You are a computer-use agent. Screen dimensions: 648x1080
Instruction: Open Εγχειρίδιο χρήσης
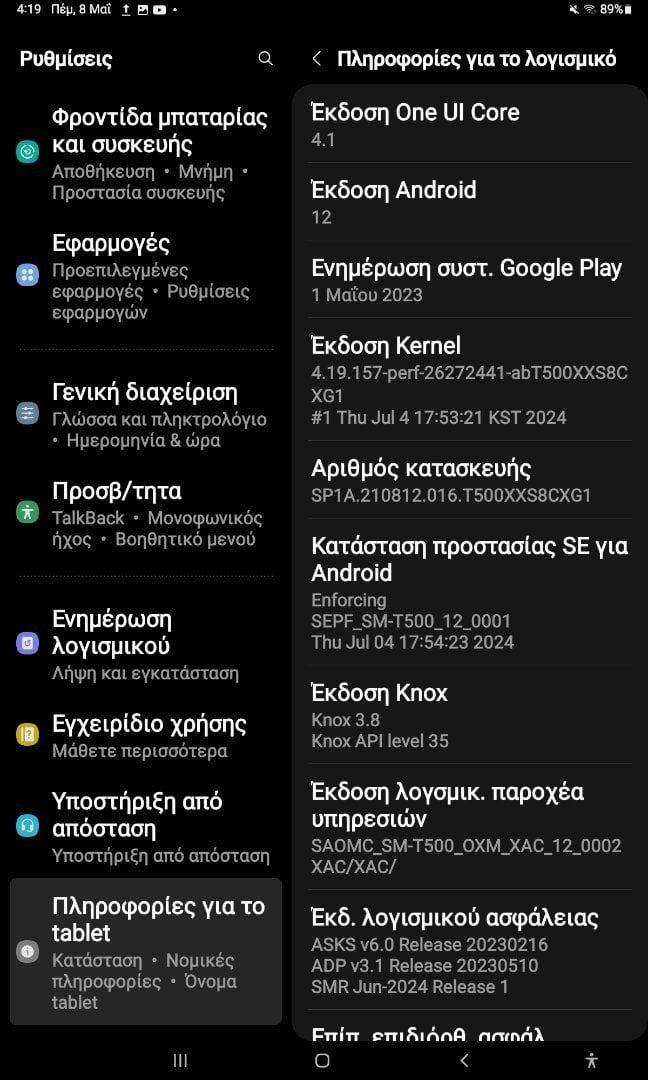pos(146,736)
